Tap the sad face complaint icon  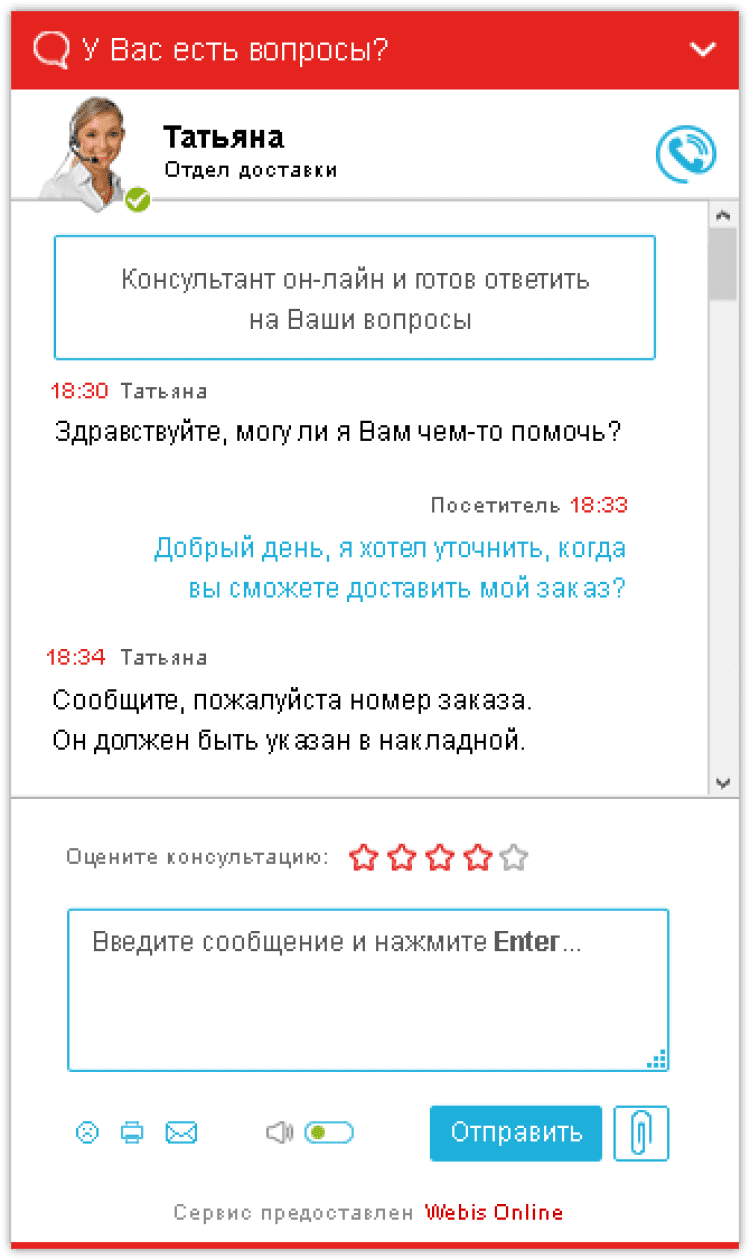coord(88,1133)
